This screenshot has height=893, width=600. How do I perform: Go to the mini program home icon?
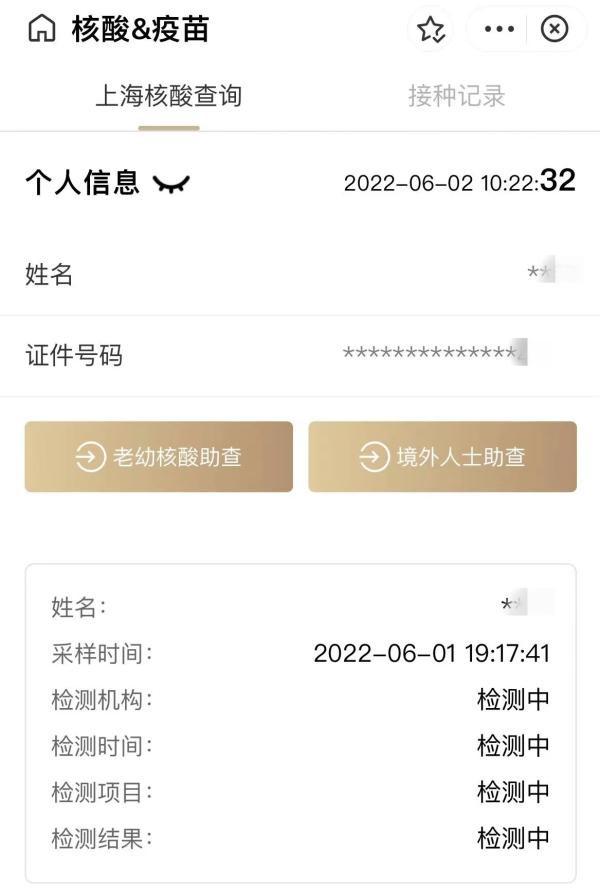[42, 30]
